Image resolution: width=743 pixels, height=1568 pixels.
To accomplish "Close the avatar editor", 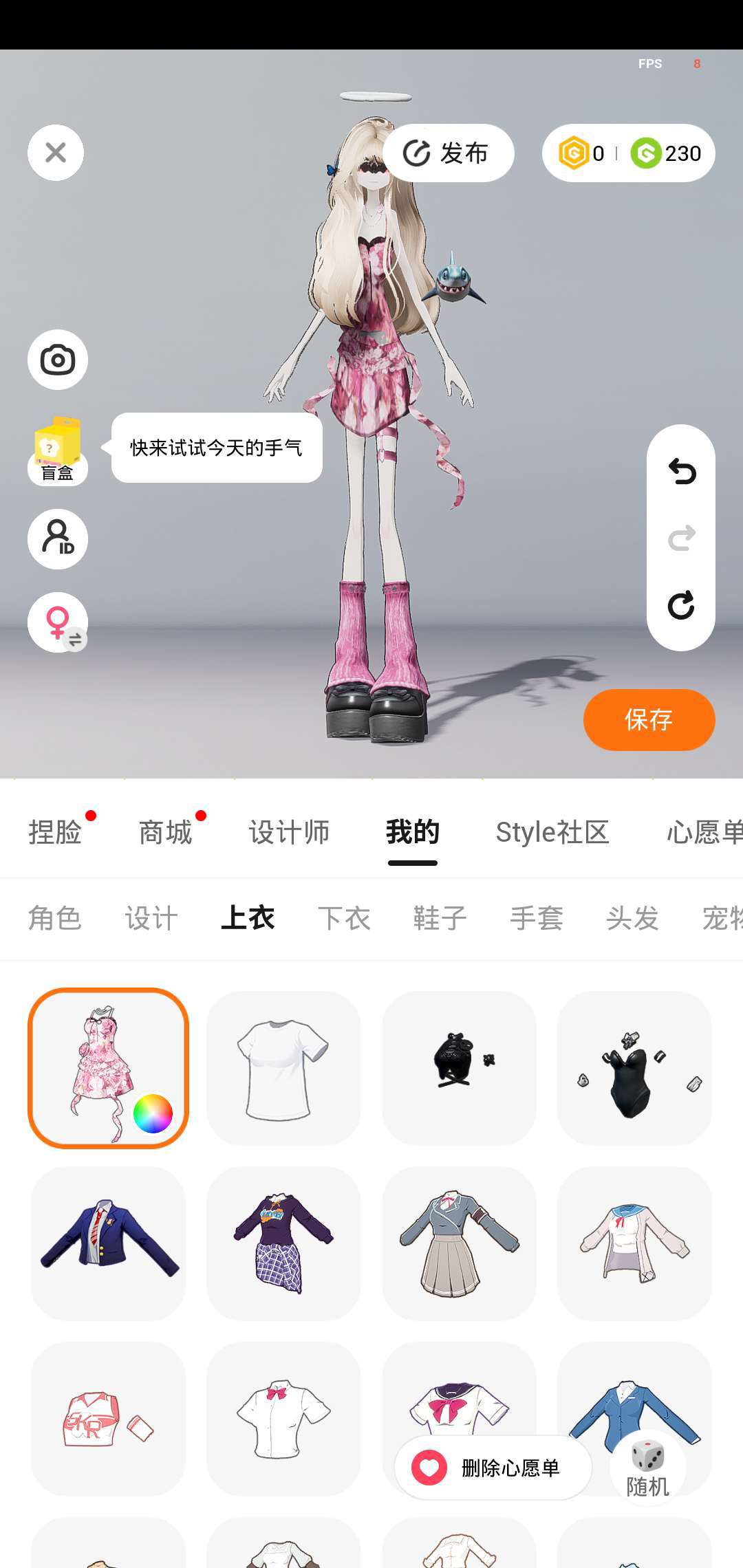I will tap(56, 153).
